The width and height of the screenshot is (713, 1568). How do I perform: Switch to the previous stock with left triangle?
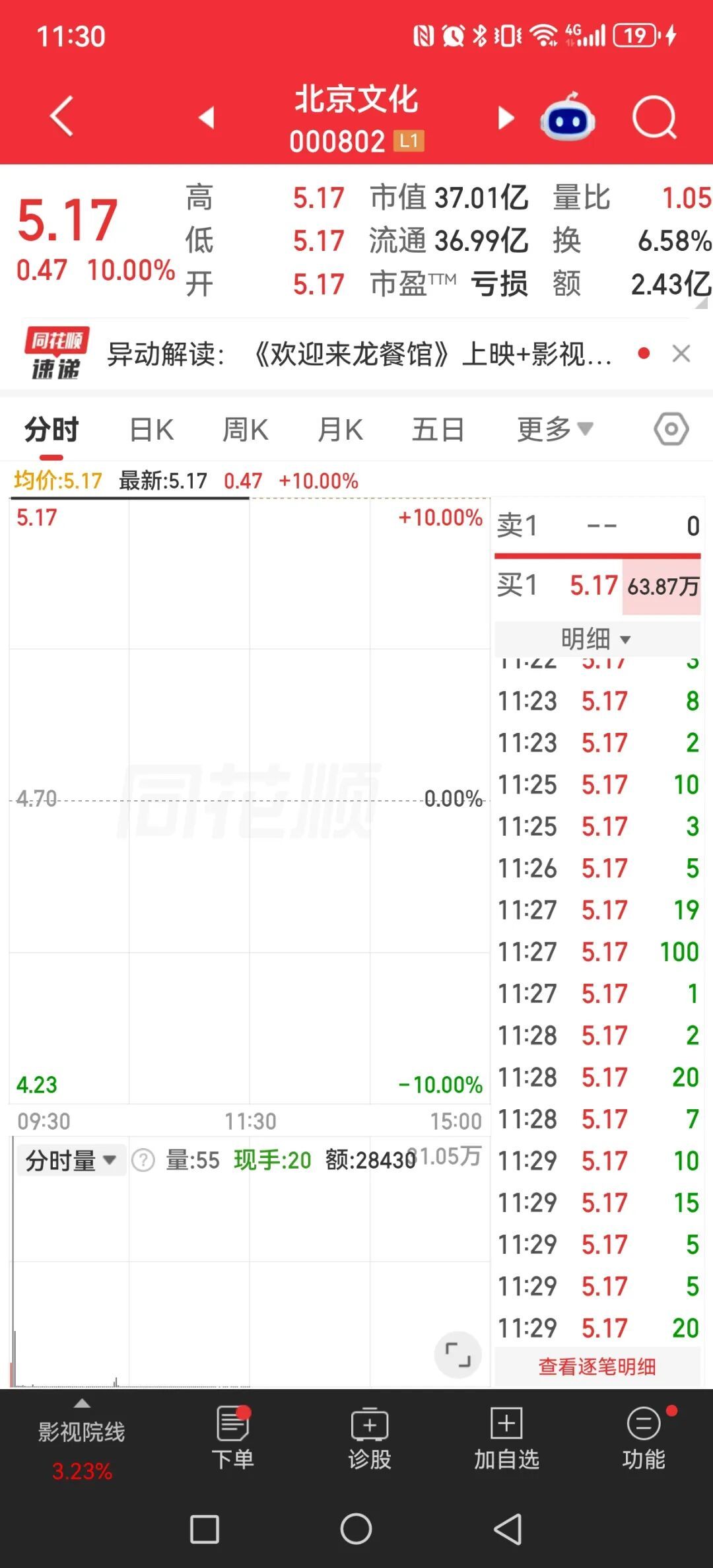point(207,118)
